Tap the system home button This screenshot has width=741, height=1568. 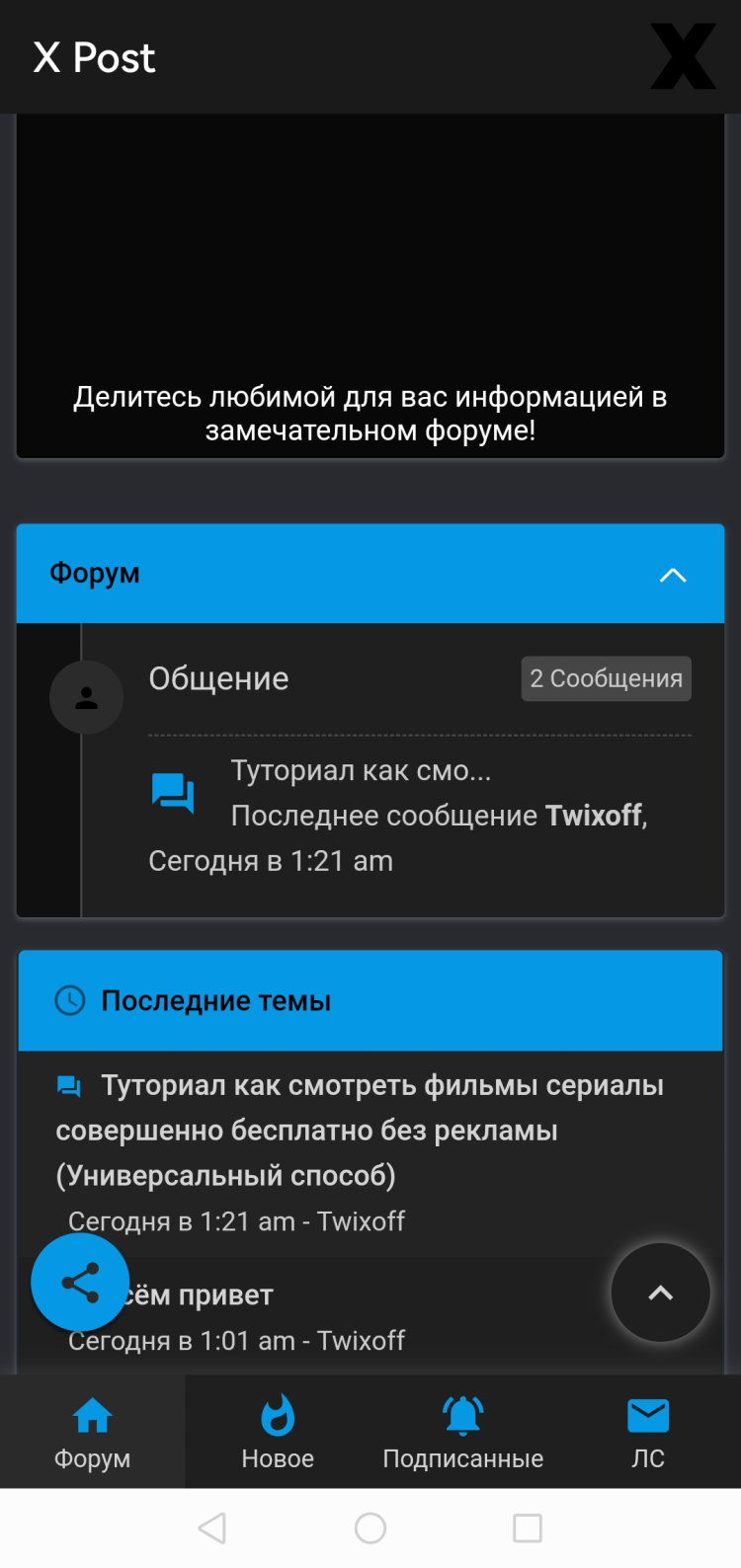point(370,1529)
